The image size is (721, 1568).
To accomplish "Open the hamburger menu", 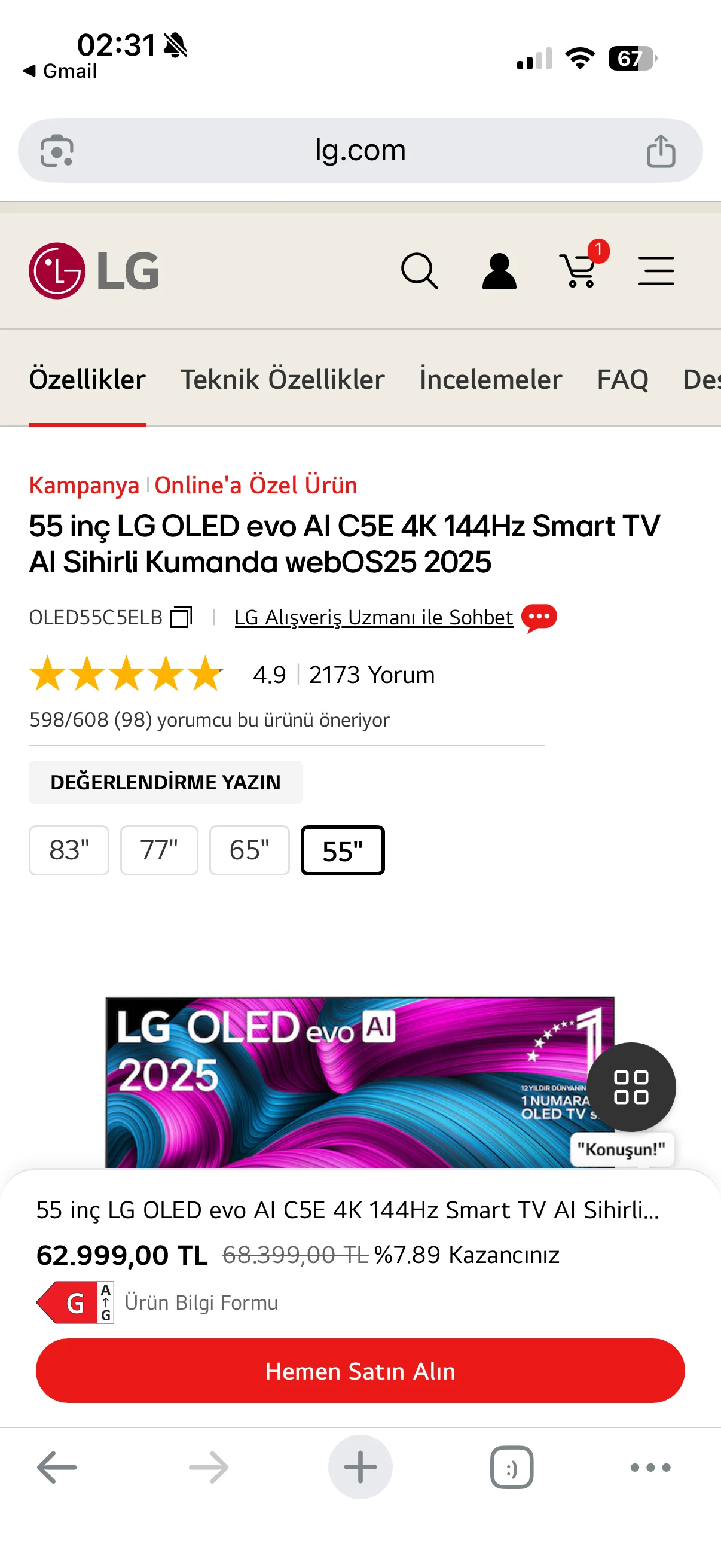I will 656,270.
